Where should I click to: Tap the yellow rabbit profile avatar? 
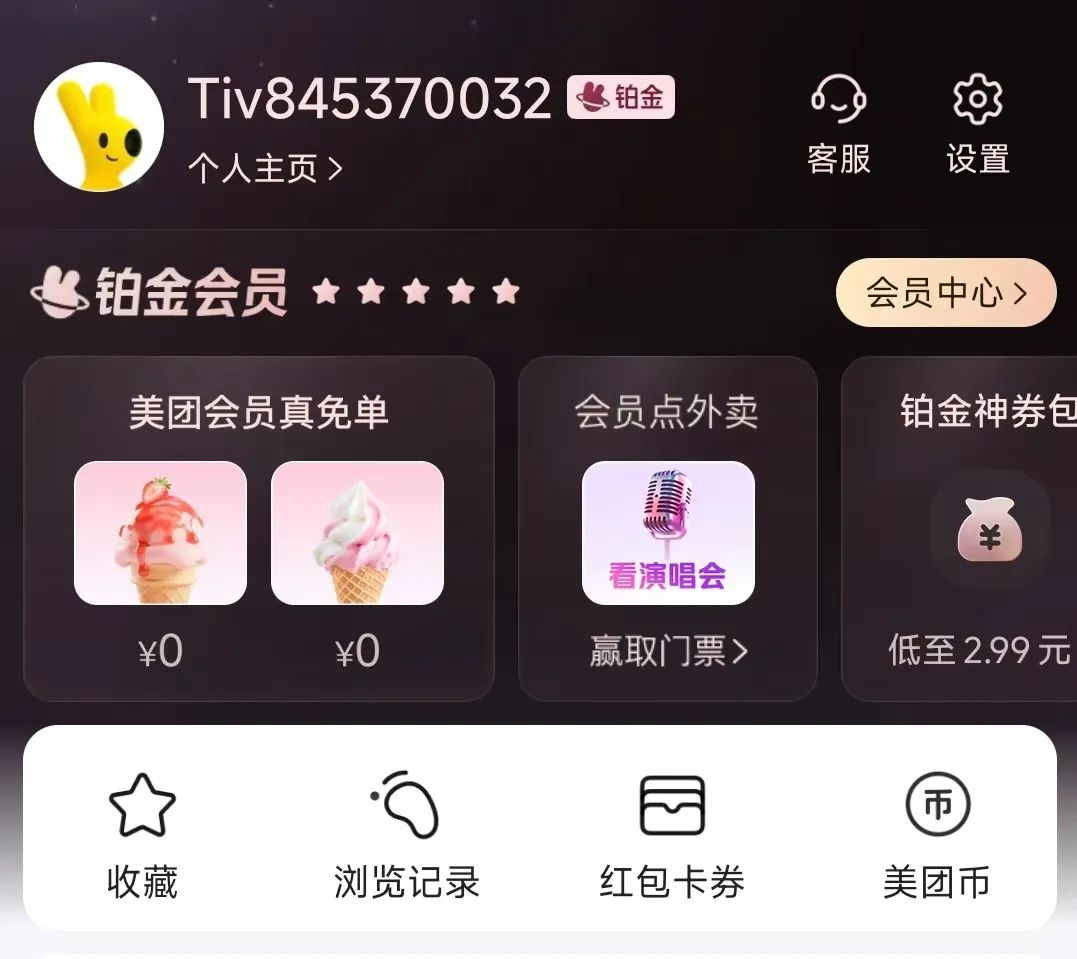pyautogui.click(x=99, y=127)
